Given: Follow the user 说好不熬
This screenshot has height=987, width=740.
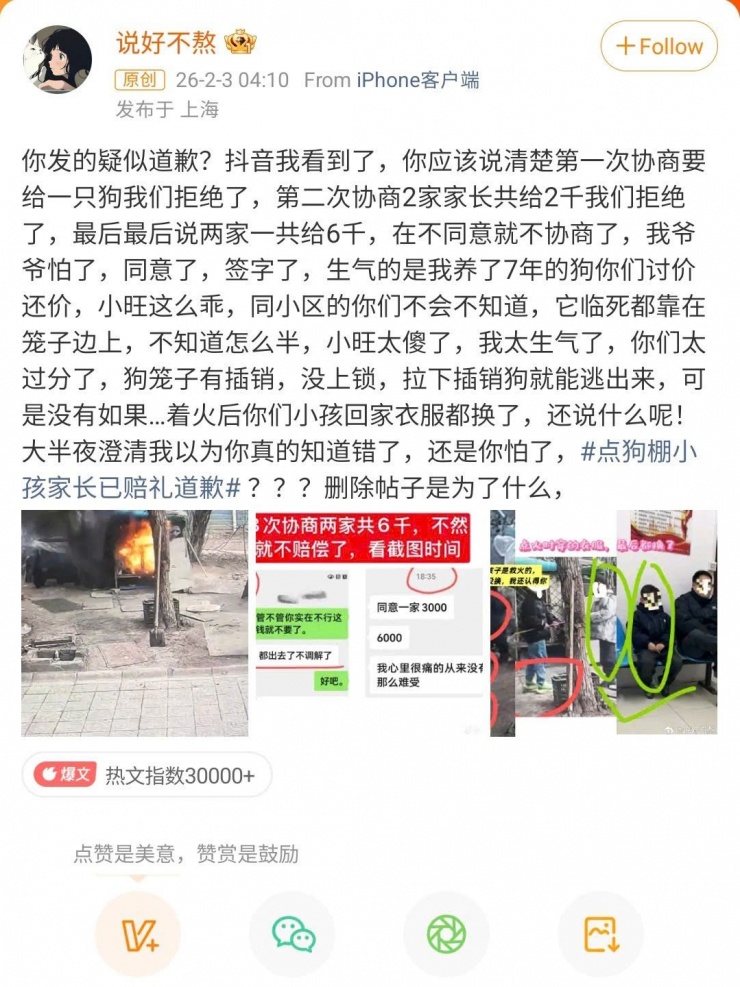Looking at the screenshot, I should pyautogui.click(x=658, y=46).
